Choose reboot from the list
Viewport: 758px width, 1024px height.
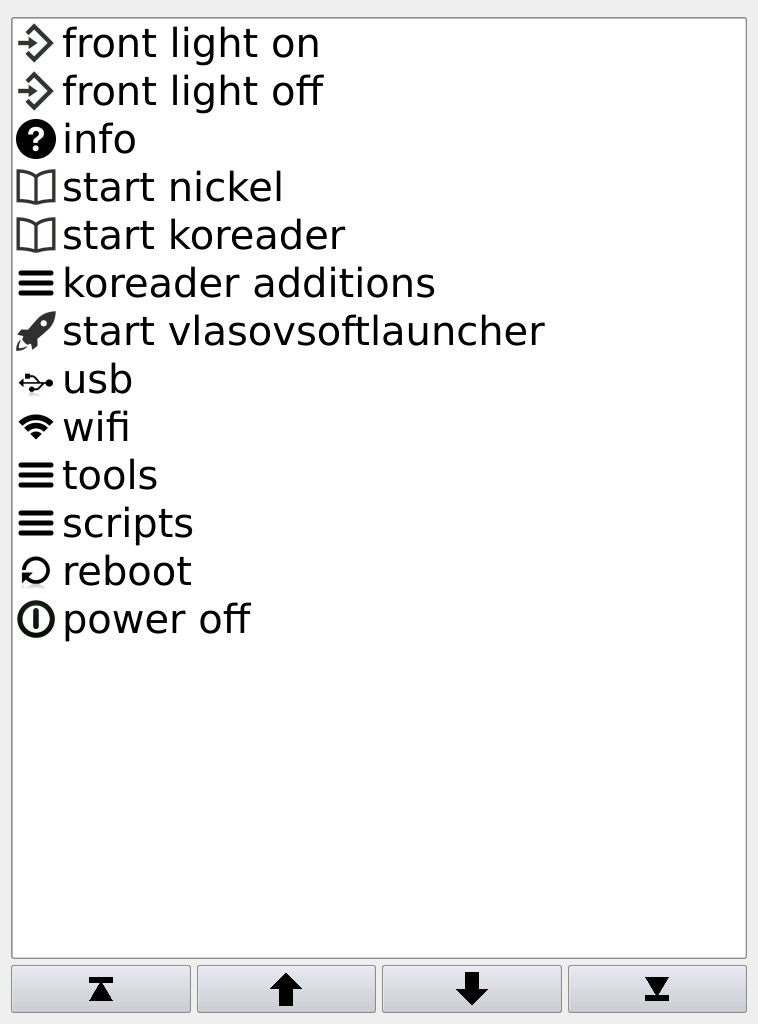click(x=126, y=572)
